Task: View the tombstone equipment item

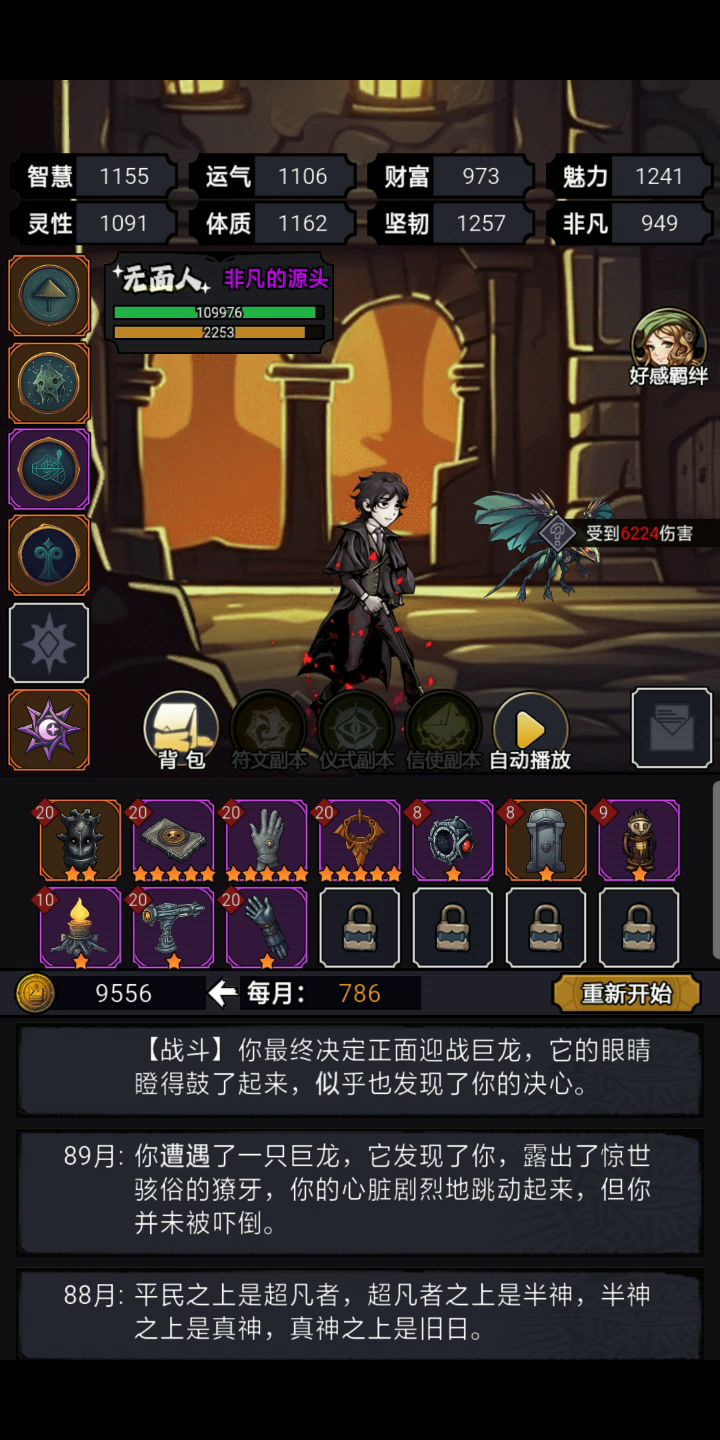Action: pyautogui.click(x=546, y=840)
